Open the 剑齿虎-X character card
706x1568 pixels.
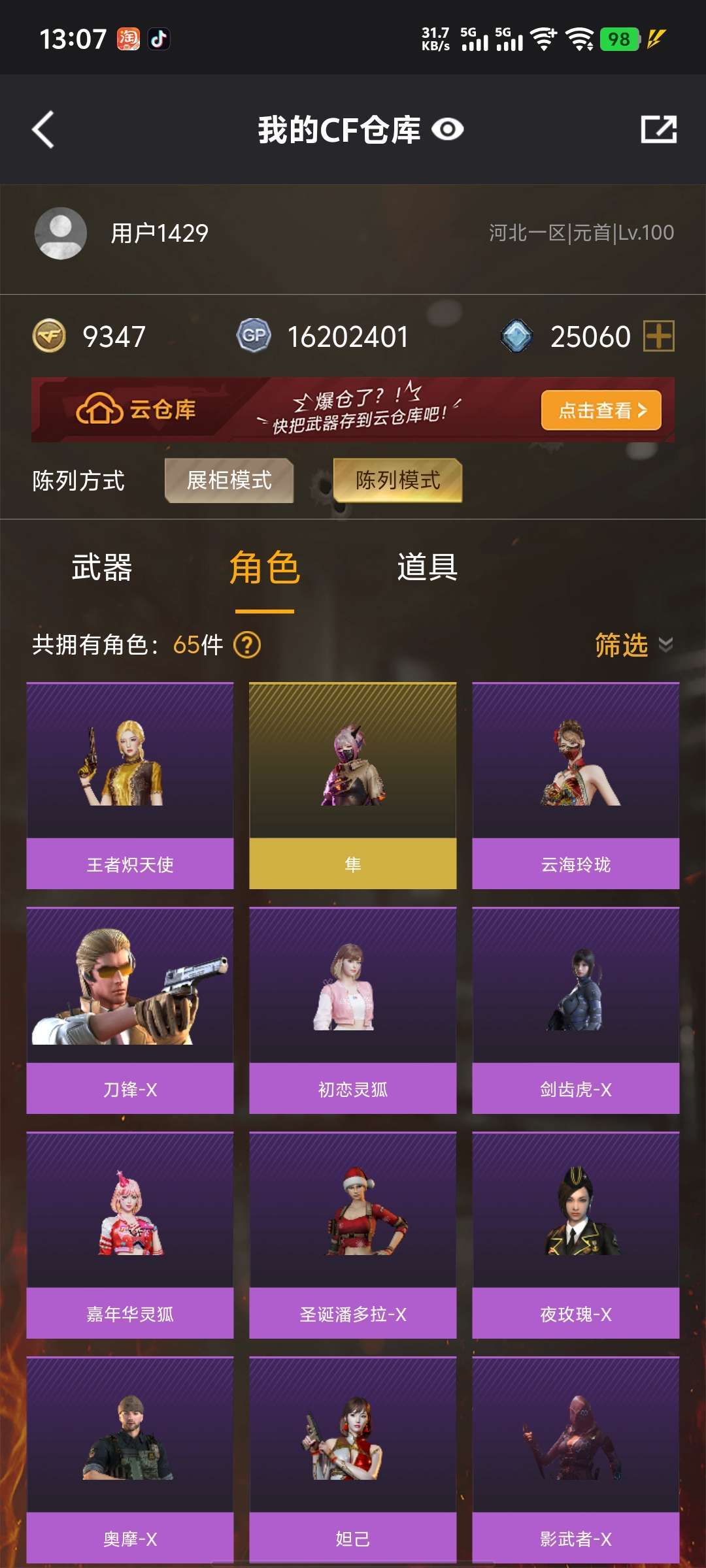(x=575, y=1010)
